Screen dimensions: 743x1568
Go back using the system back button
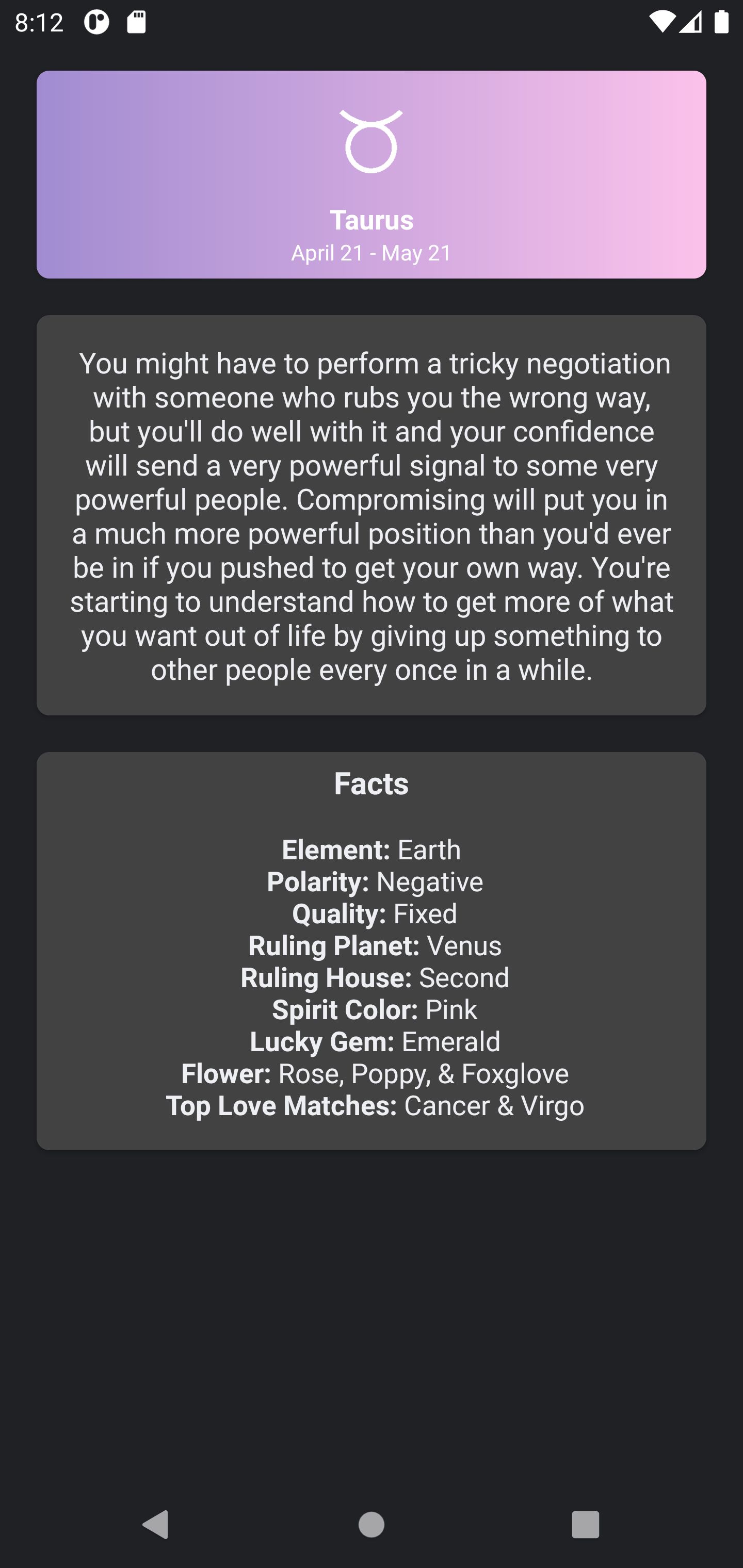[156, 1525]
